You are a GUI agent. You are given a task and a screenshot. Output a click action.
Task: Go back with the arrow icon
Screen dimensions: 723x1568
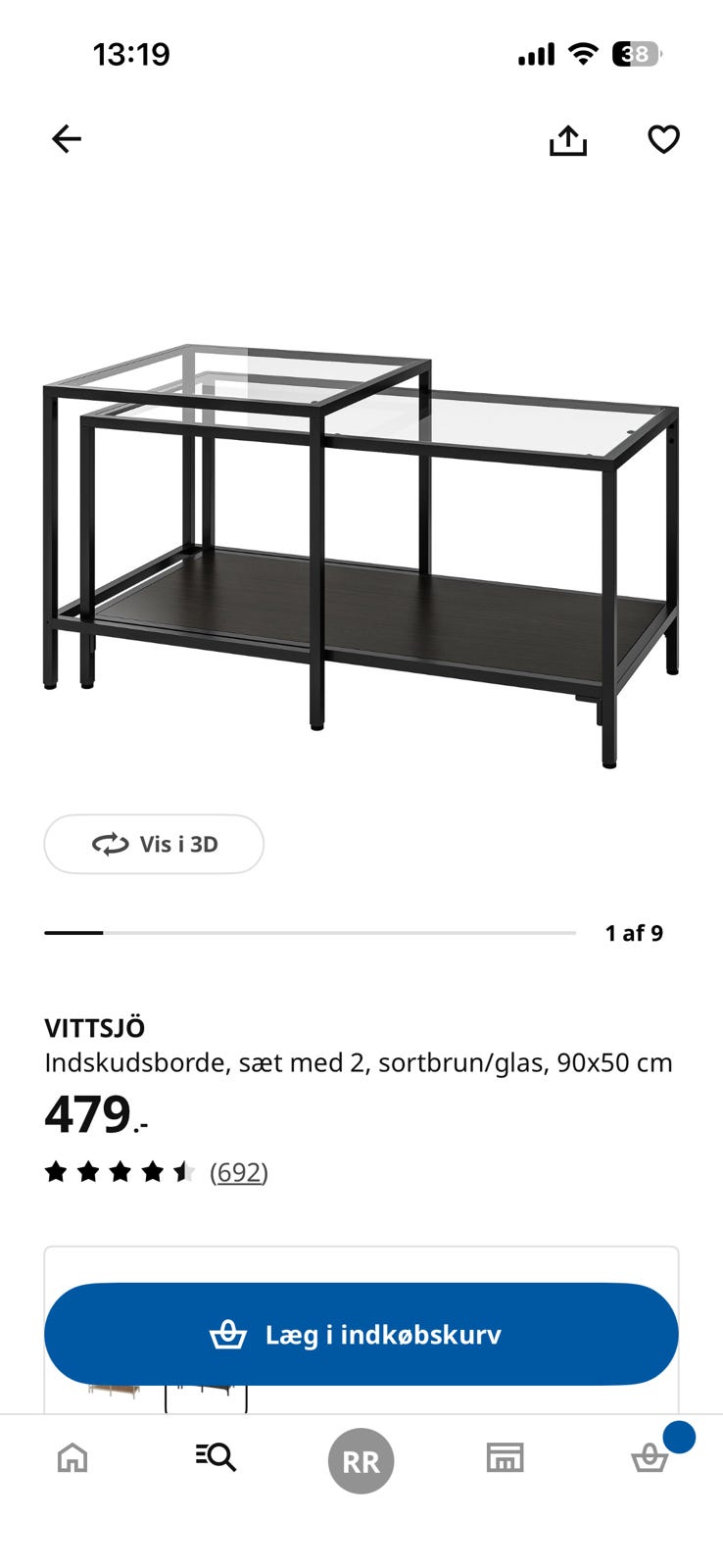67,139
